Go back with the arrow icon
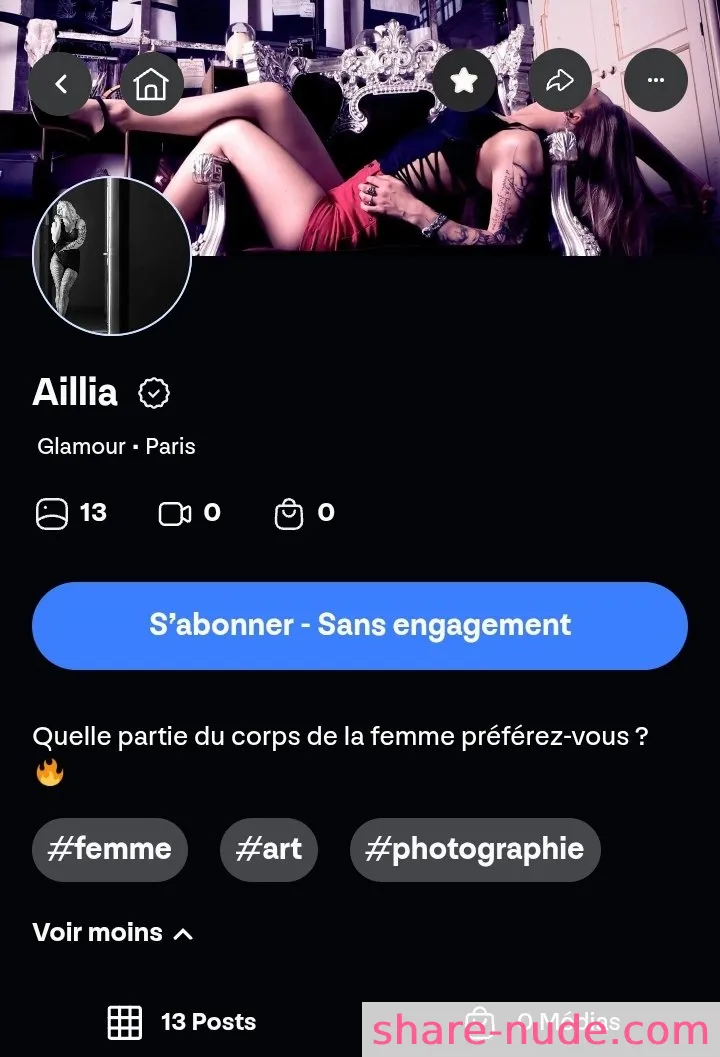Viewport: 720px width, 1057px height. pyautogui.click(x=60, y=84)
